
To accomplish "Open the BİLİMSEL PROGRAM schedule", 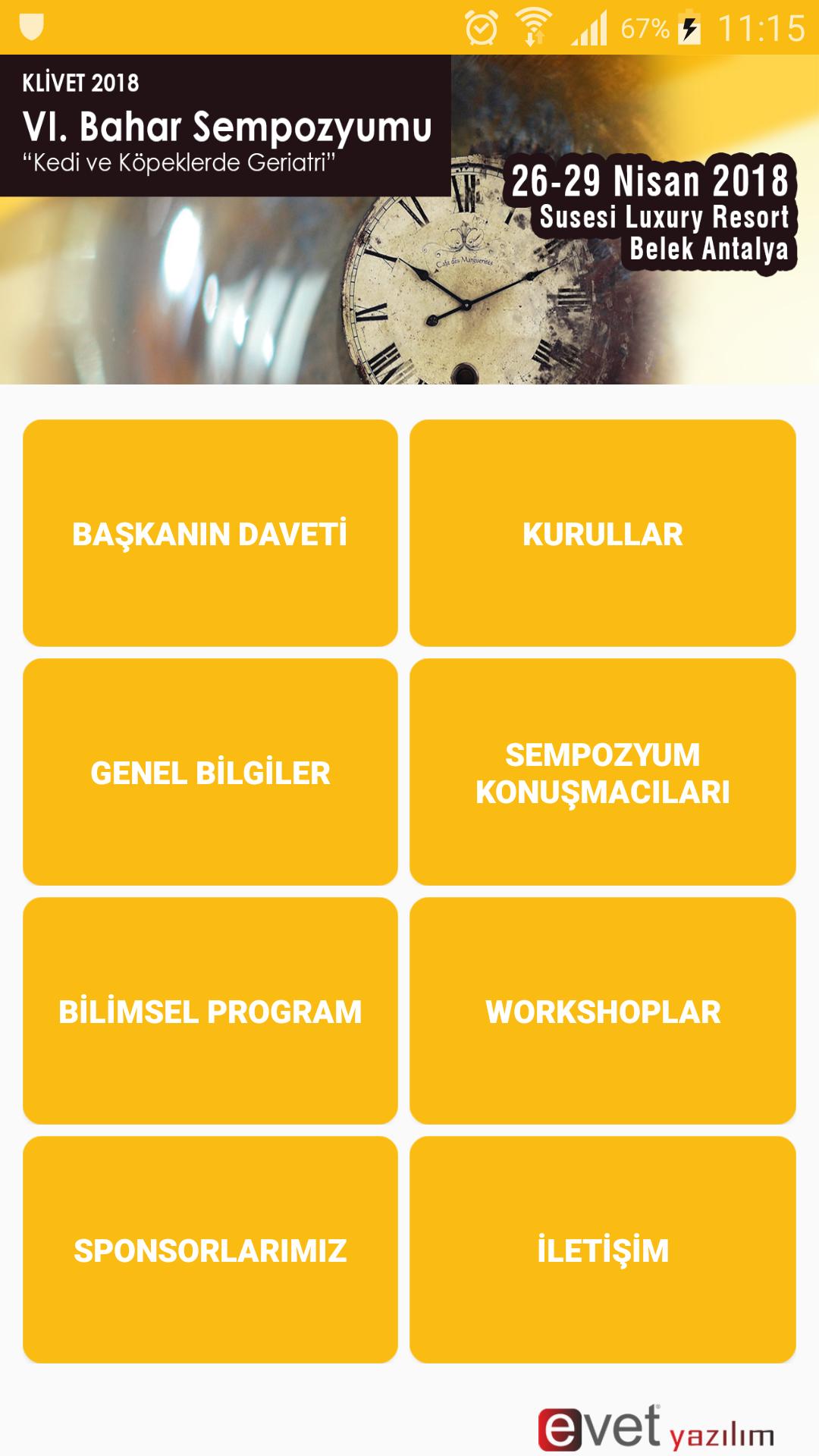I will pos(210,1011).
